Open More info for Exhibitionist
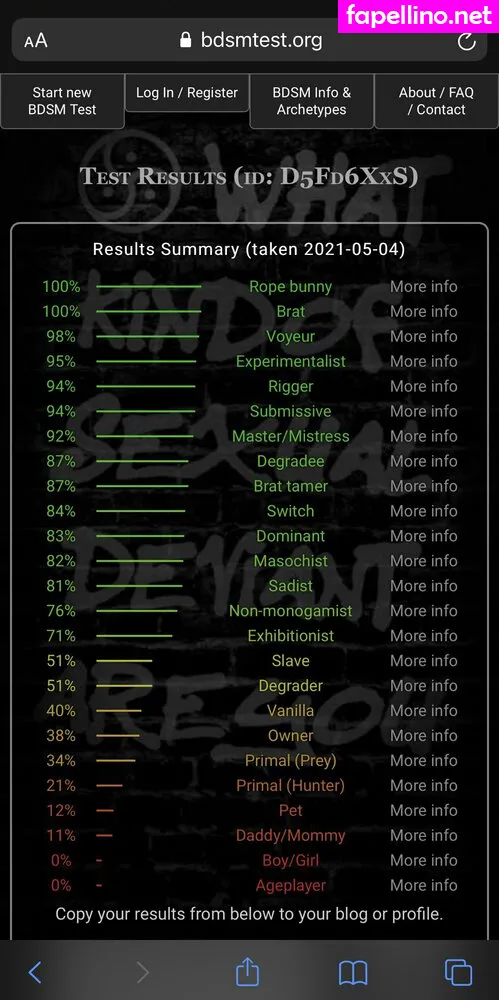The width and height of the screenshot is (499, 1000). (x=424, y=636)
